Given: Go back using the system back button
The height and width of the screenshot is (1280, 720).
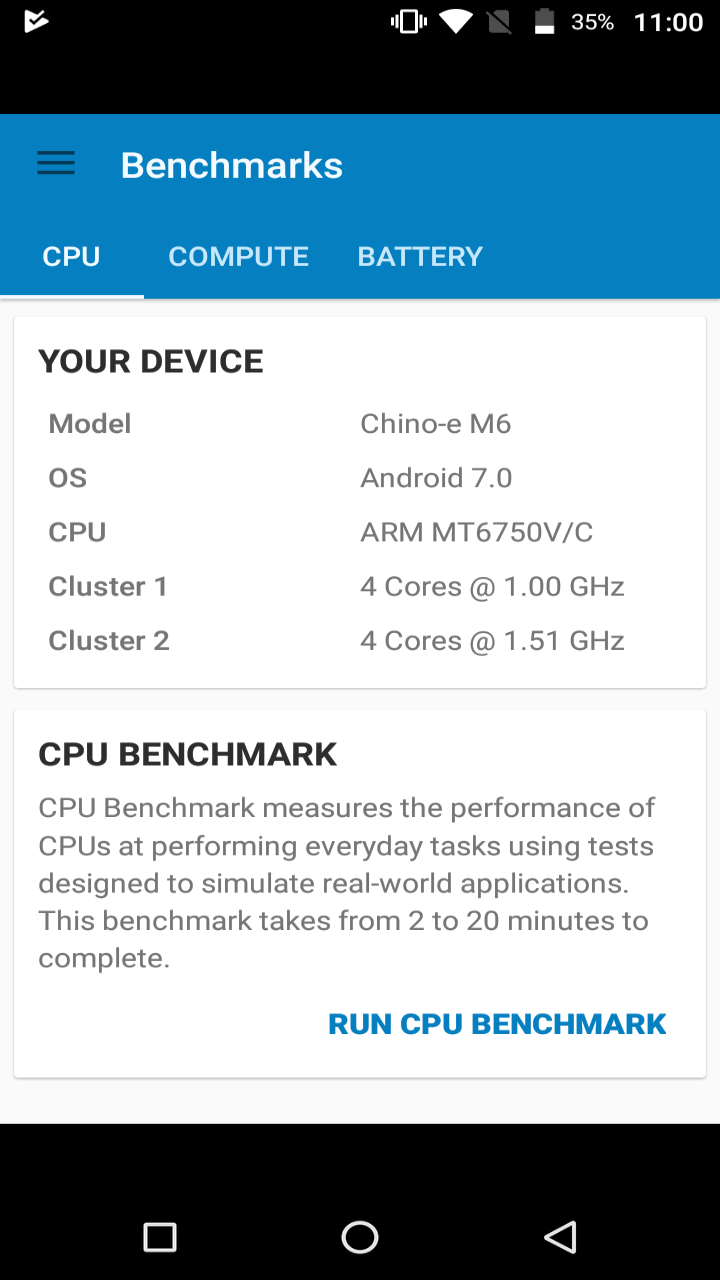Looking at the screenshot, I should [560, 1237].
